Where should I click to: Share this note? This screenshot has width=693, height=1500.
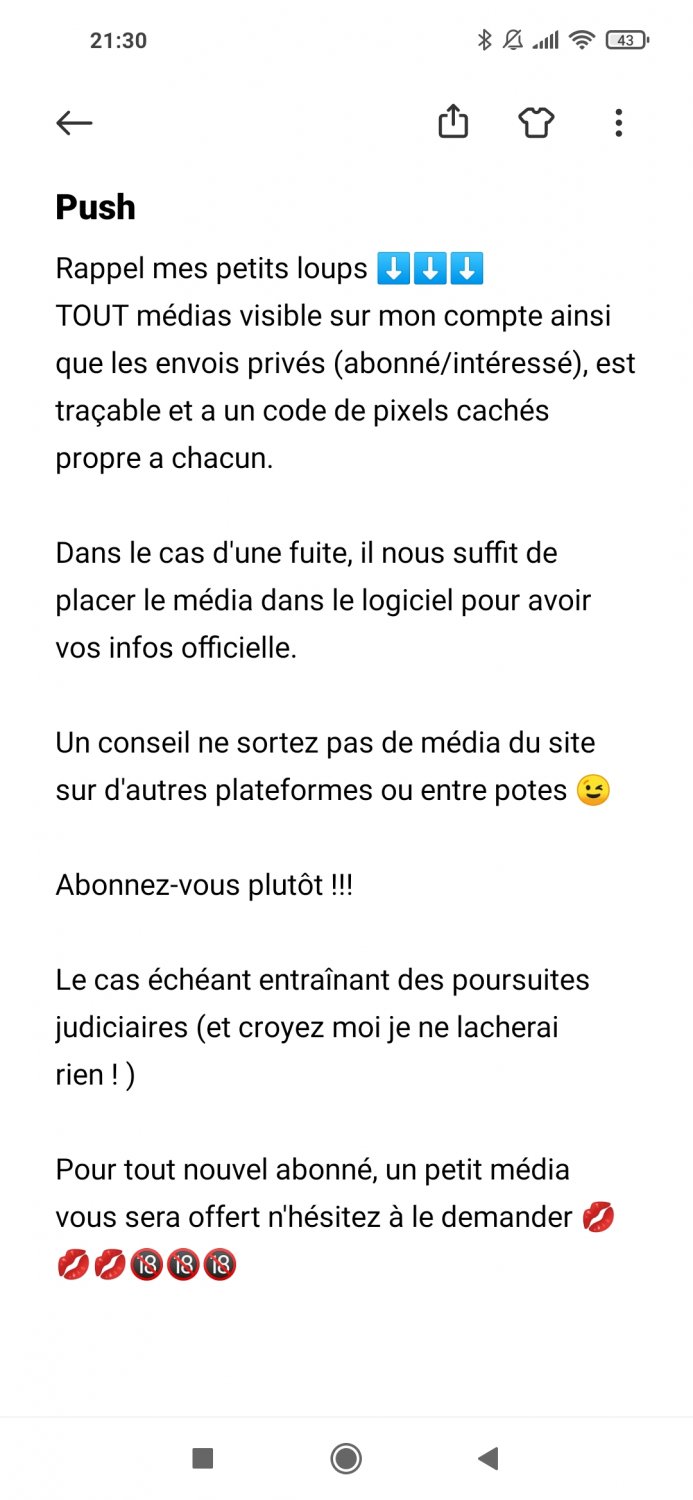pyautogui.click(x=453, y=122)
